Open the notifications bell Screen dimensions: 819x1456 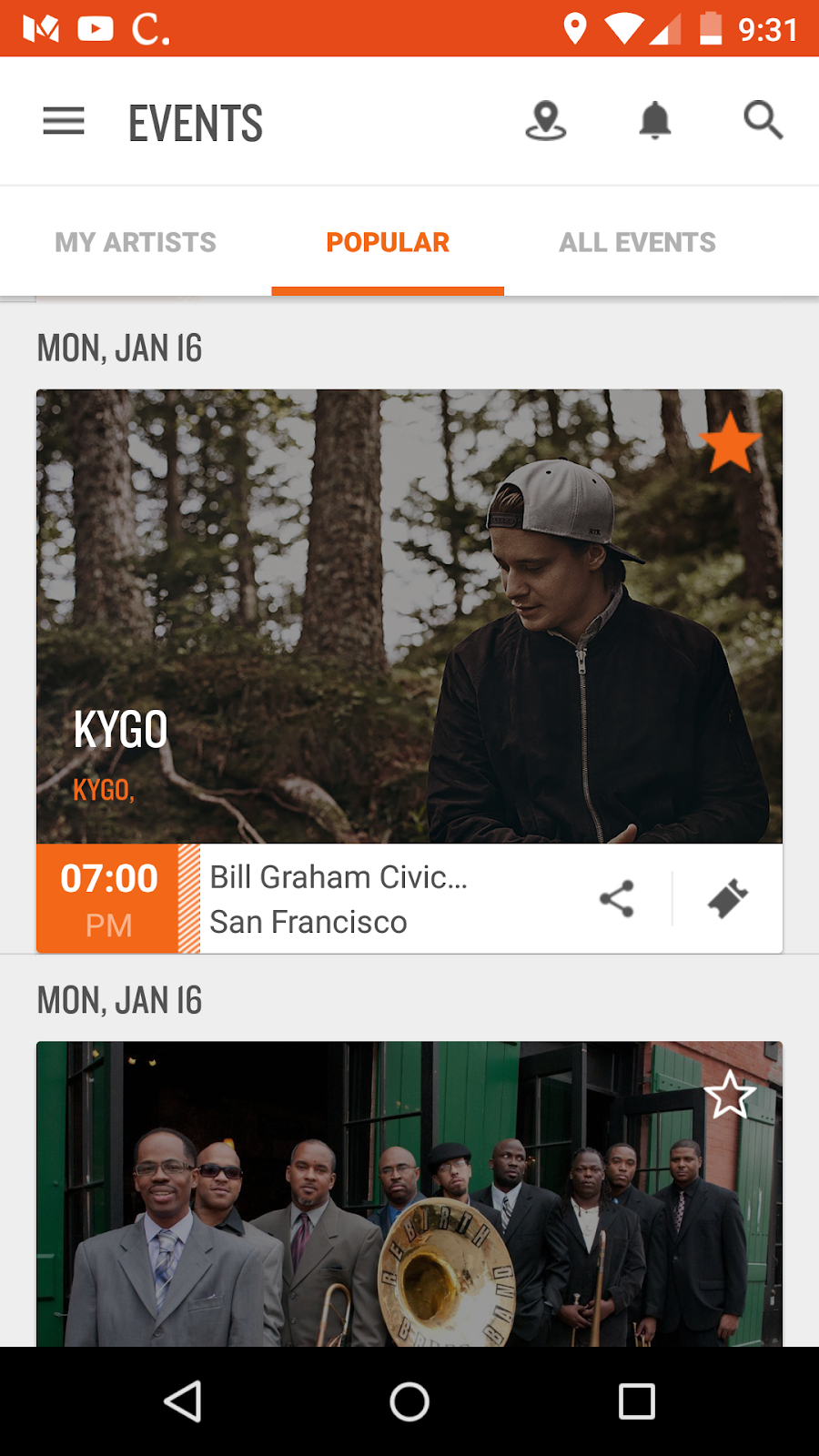coord(654,121)
